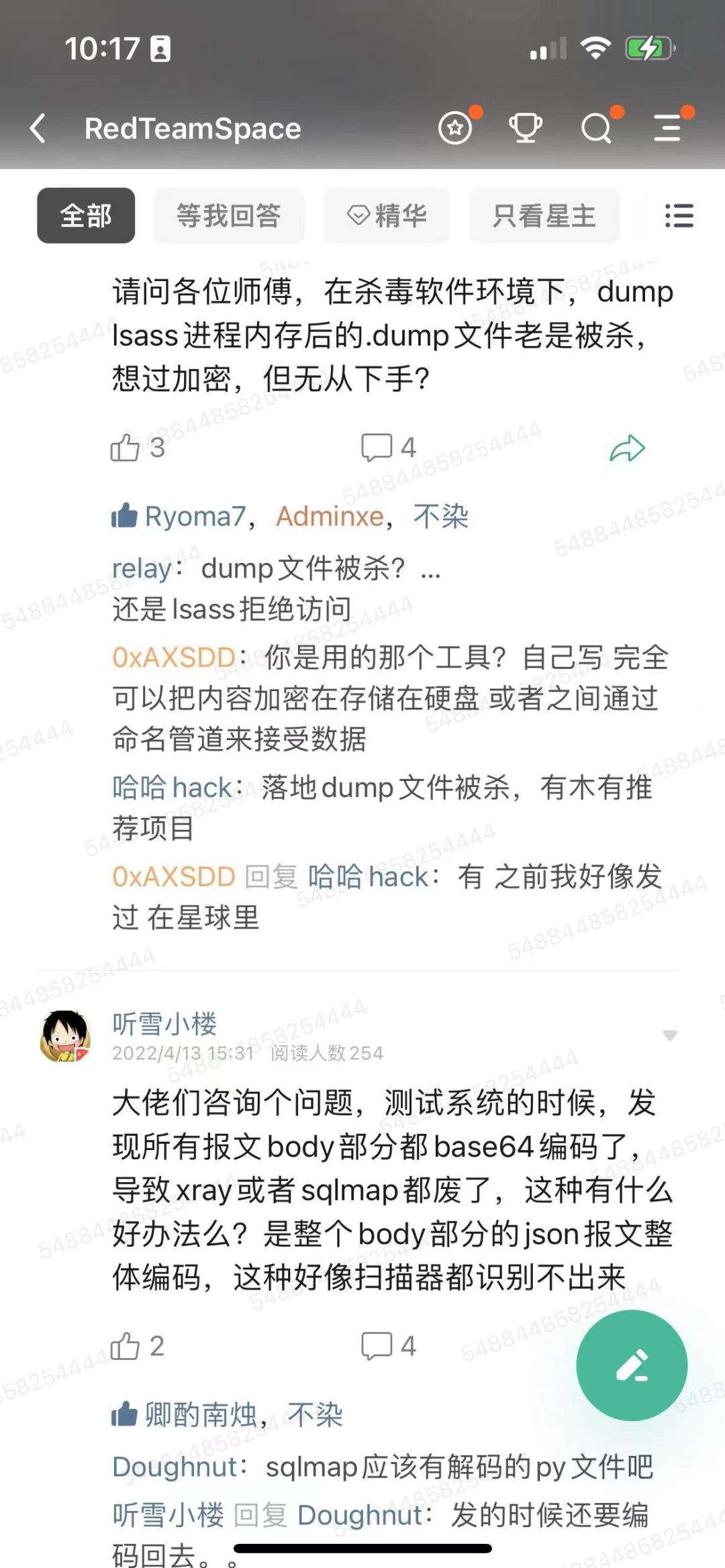Open search in RedTeamSpace
This screenshot has height=1568, width=725.
[597, 127]
